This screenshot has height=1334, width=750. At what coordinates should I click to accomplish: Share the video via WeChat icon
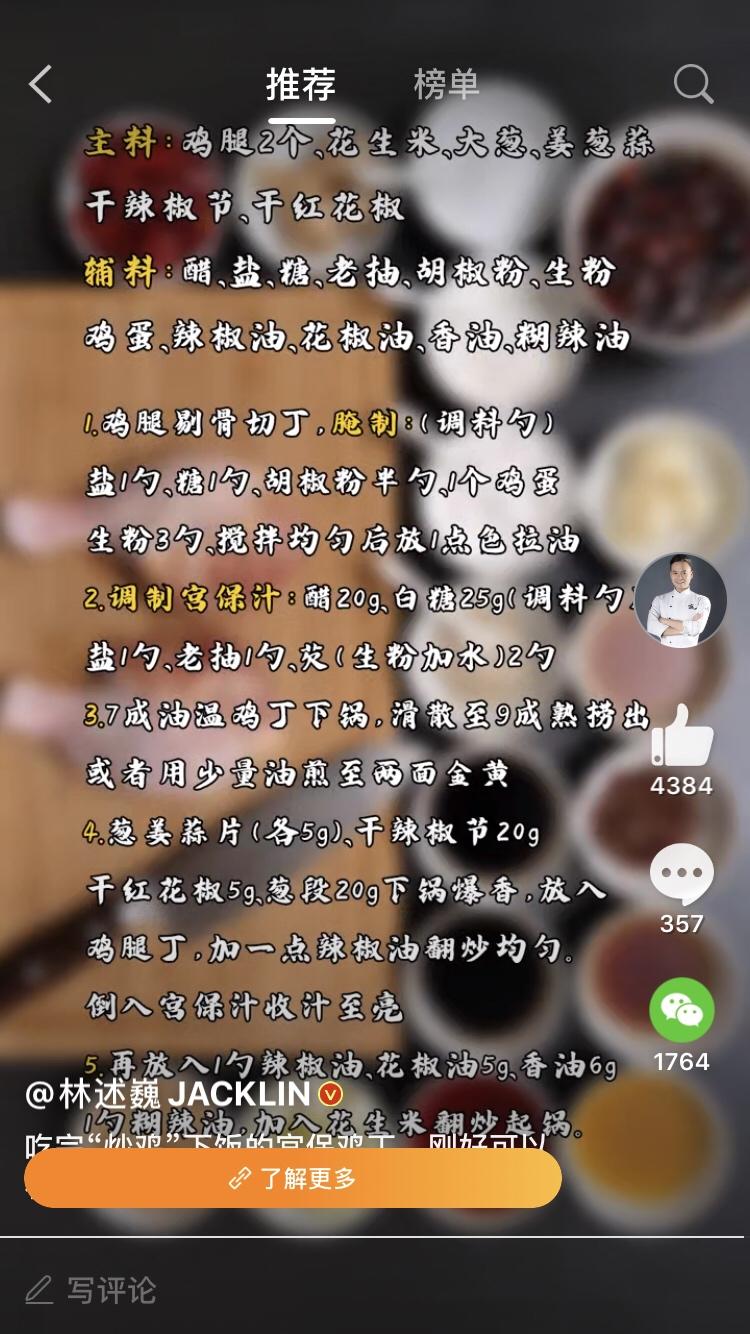pos(682,1011)
